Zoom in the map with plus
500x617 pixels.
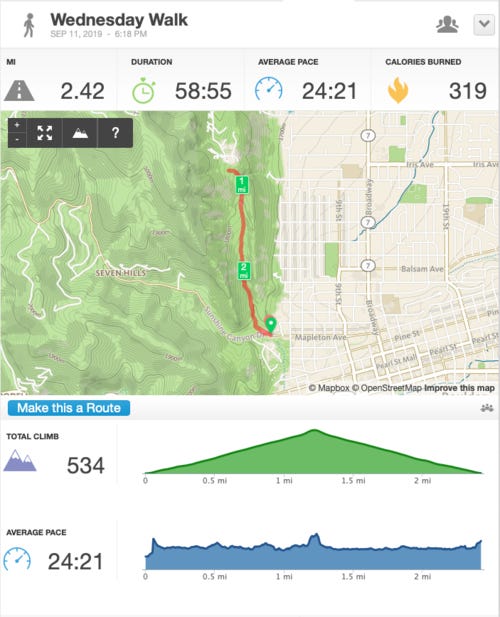point(17,126)
